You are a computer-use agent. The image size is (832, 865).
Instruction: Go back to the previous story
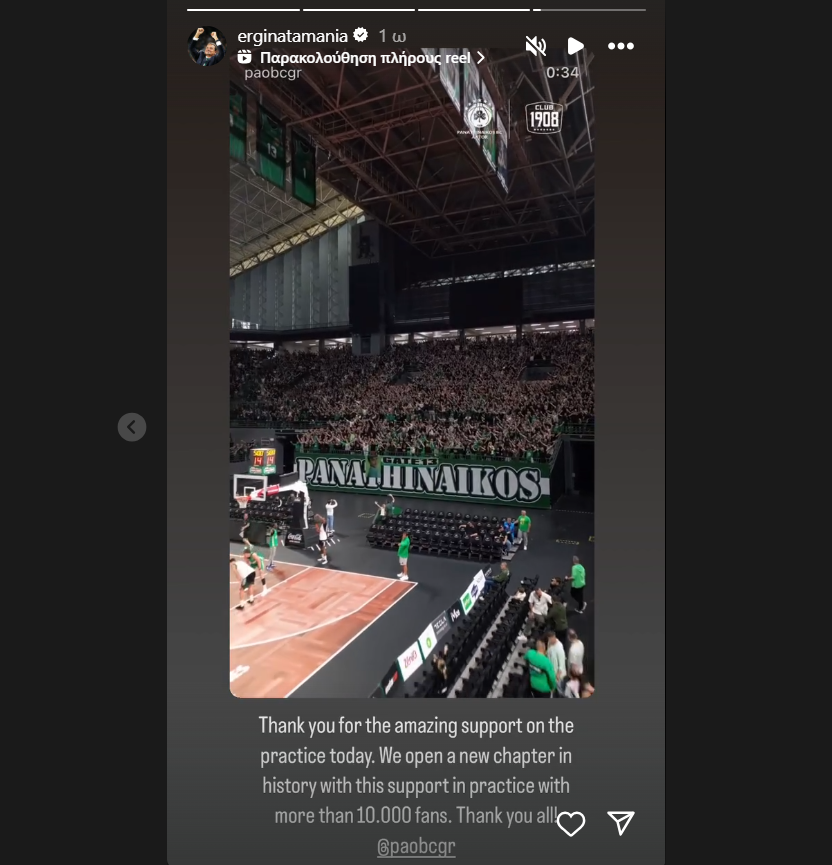coord(132,427)
